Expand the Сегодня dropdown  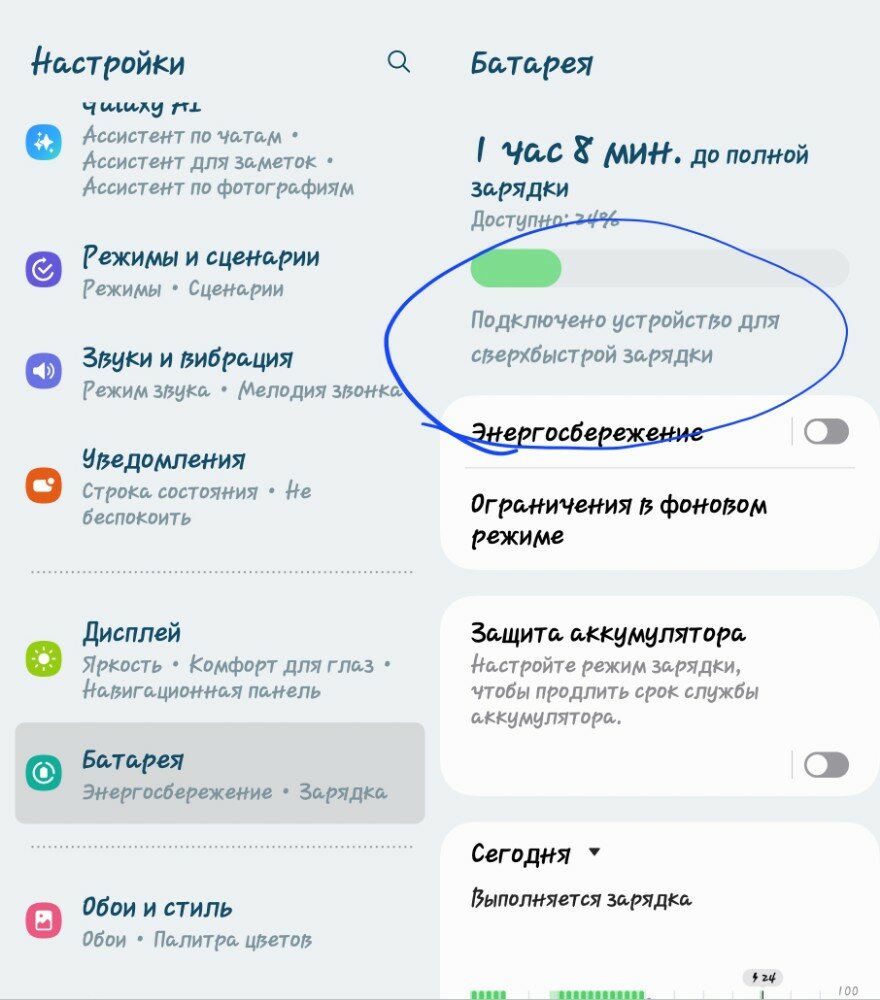(x=537, y=854)
